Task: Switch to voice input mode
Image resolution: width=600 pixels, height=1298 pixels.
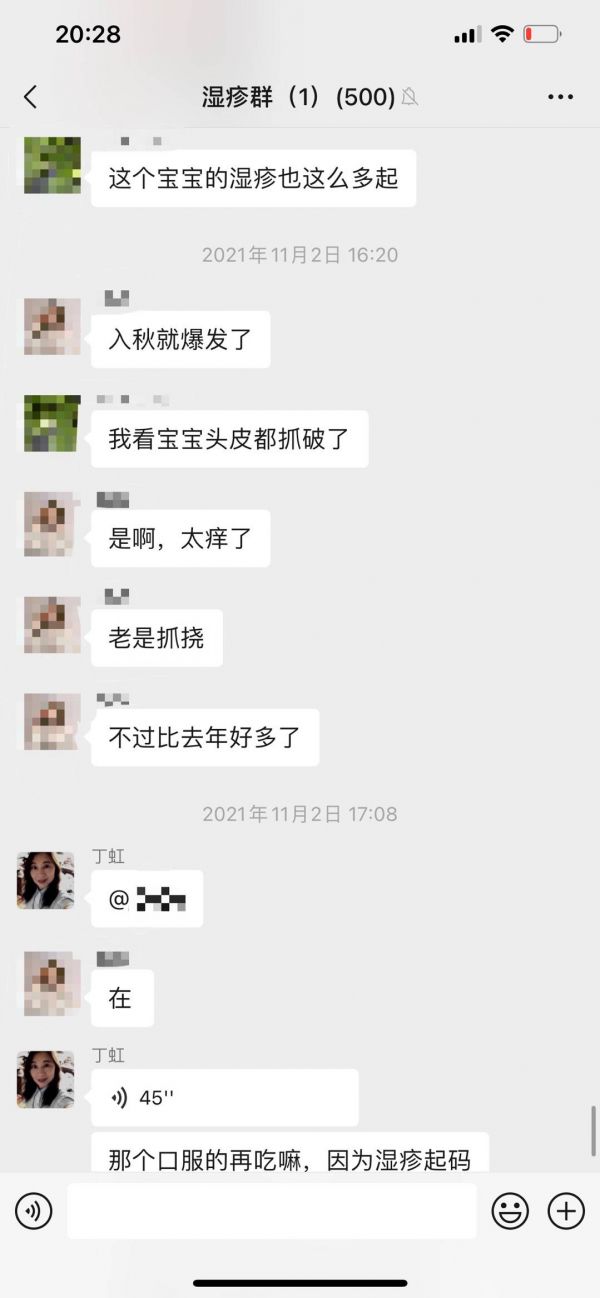Action: pos(33,1211)
